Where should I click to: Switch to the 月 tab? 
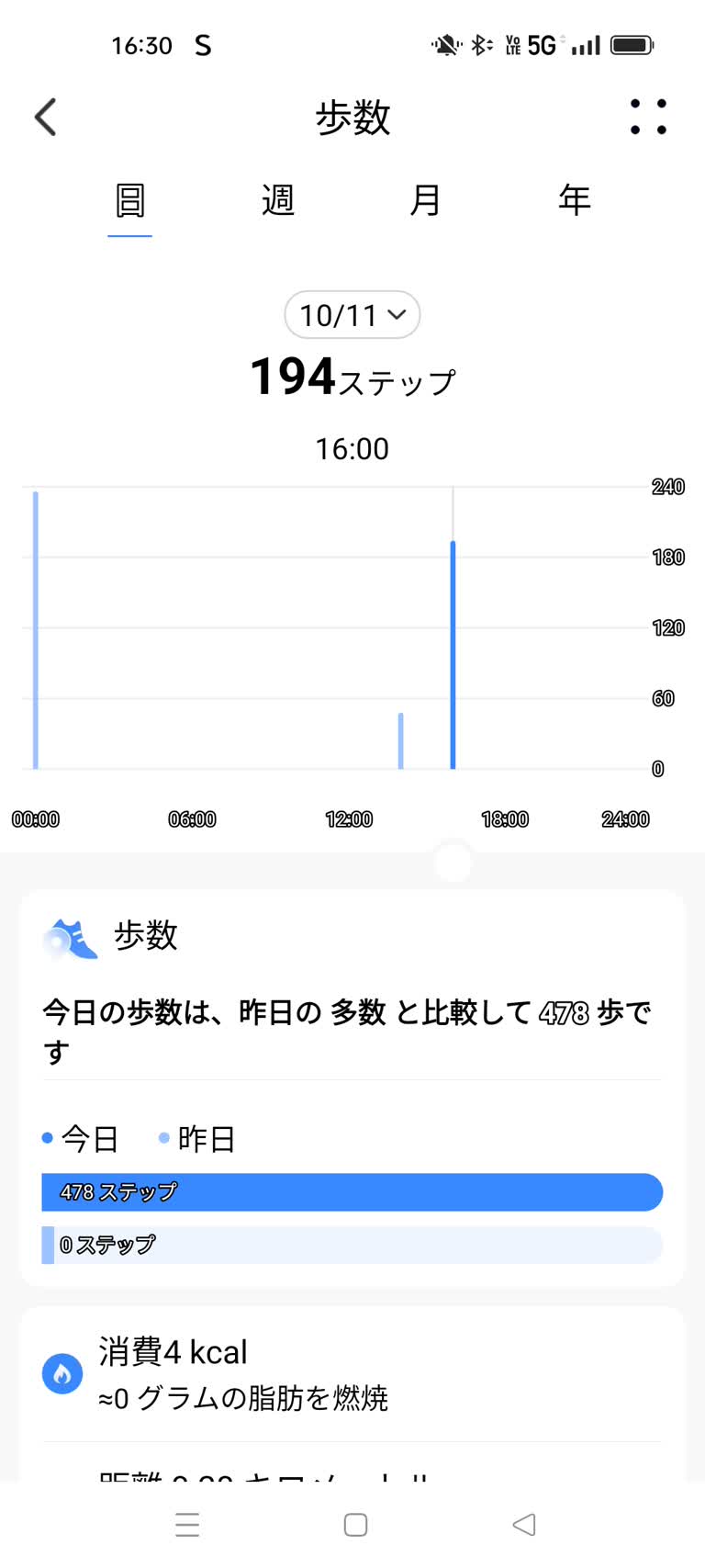pyautogui.click(x=425, y=200)
